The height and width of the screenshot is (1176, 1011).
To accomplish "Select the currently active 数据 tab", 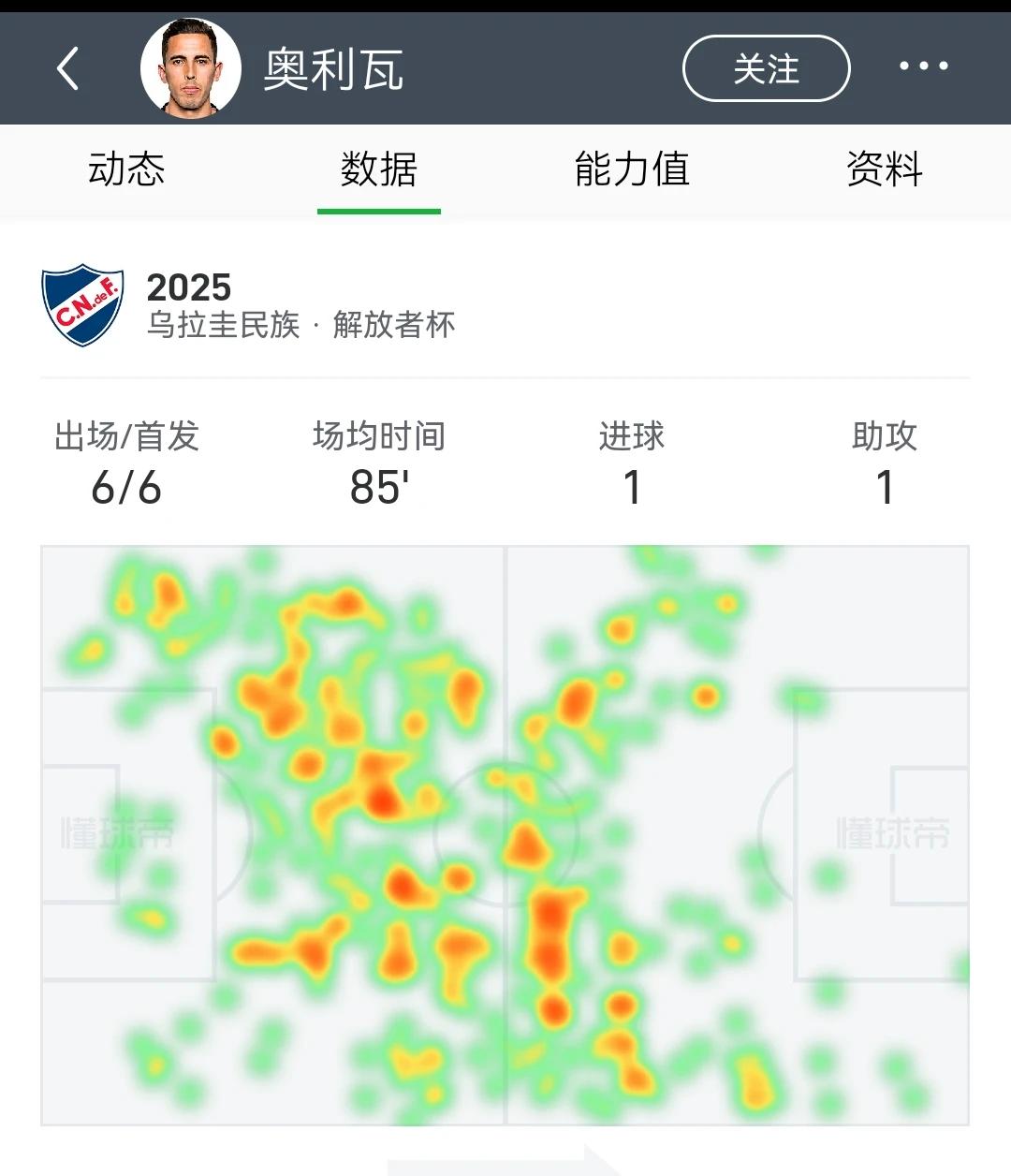I will [378, 170].
